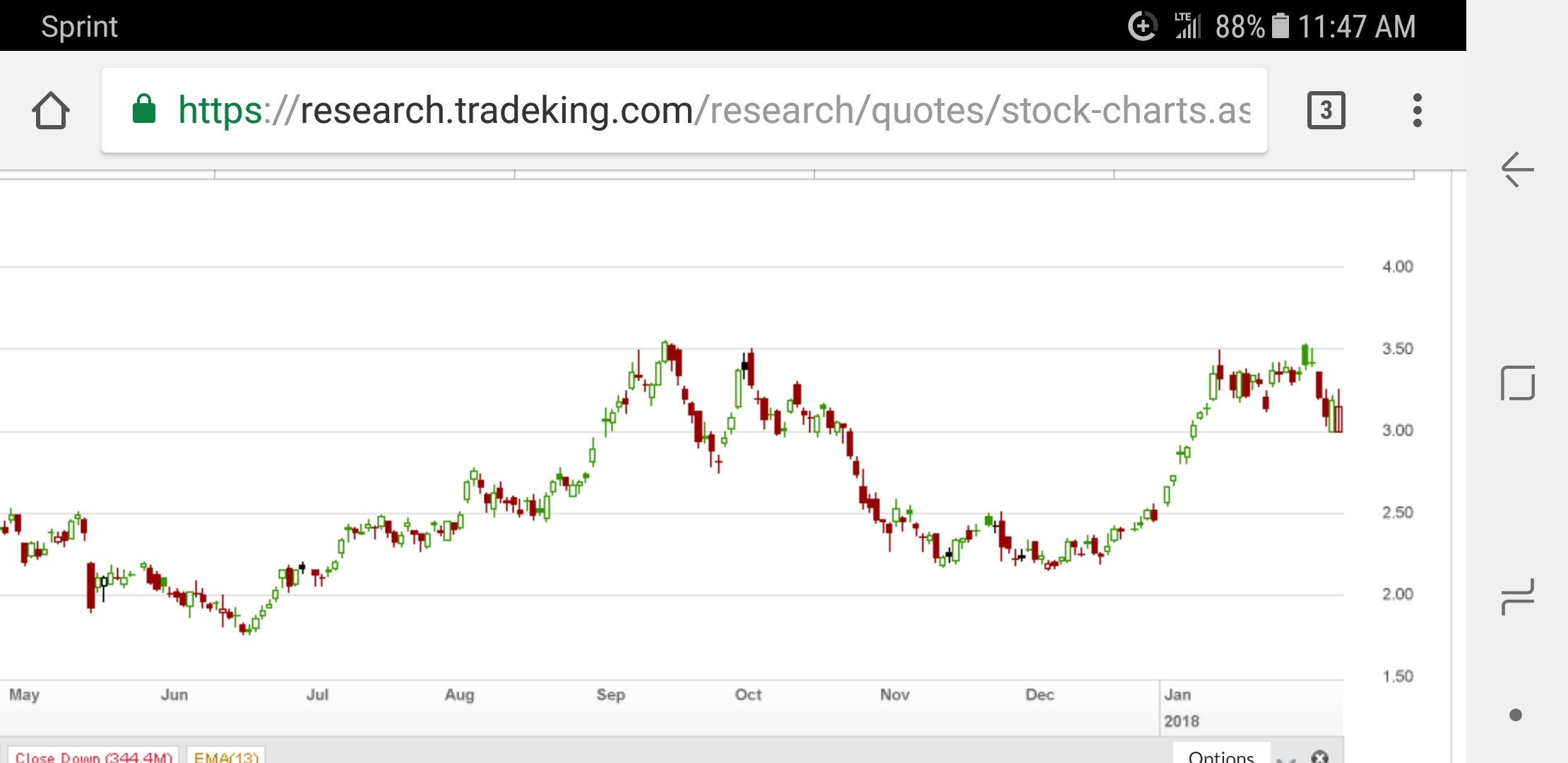The height and width of the screenshot is (763, 1568).
Task: Open the tab switcher showing 3 tabs
Action: click(1326, 111)
